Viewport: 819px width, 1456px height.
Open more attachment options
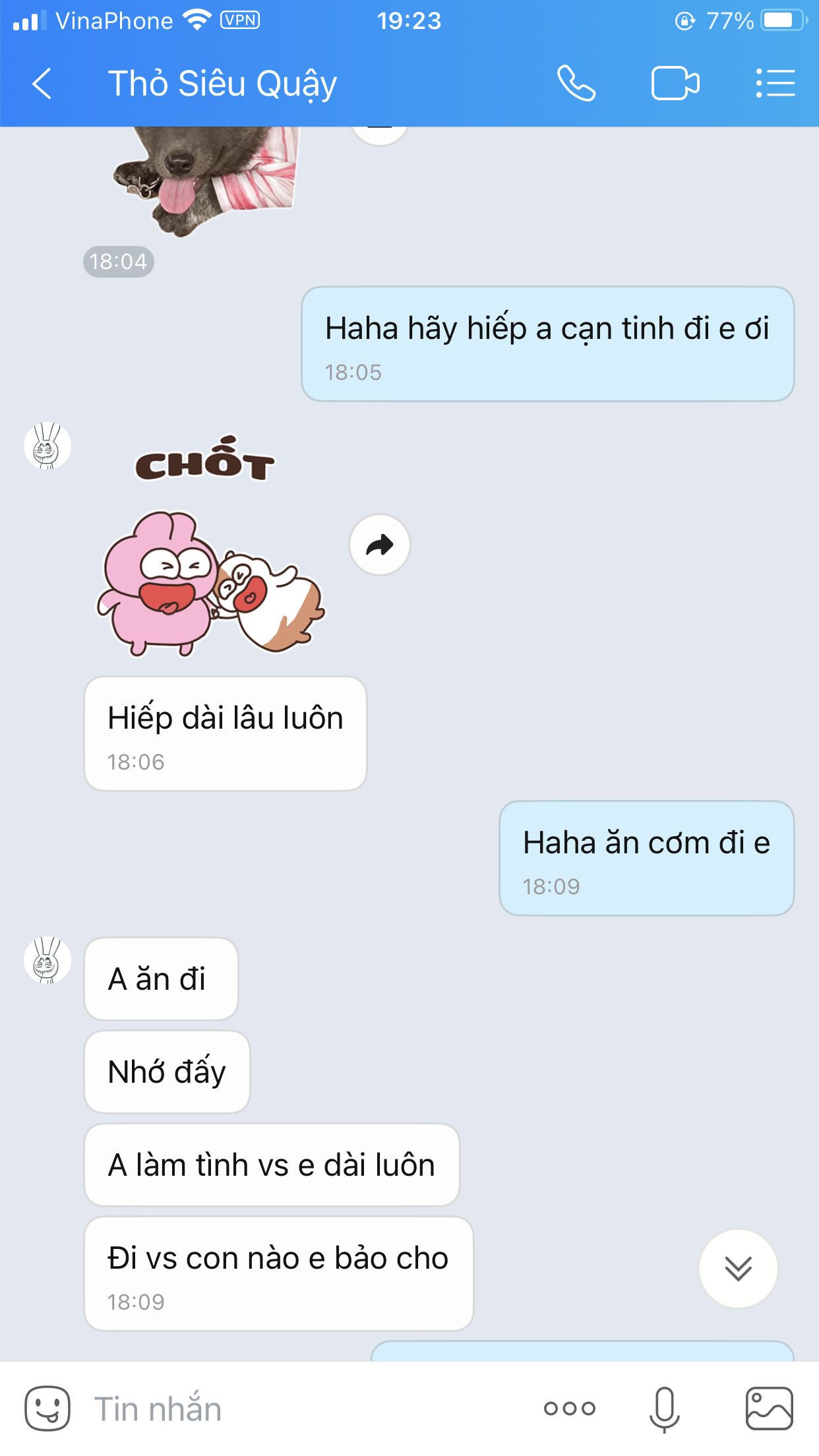570,1409
